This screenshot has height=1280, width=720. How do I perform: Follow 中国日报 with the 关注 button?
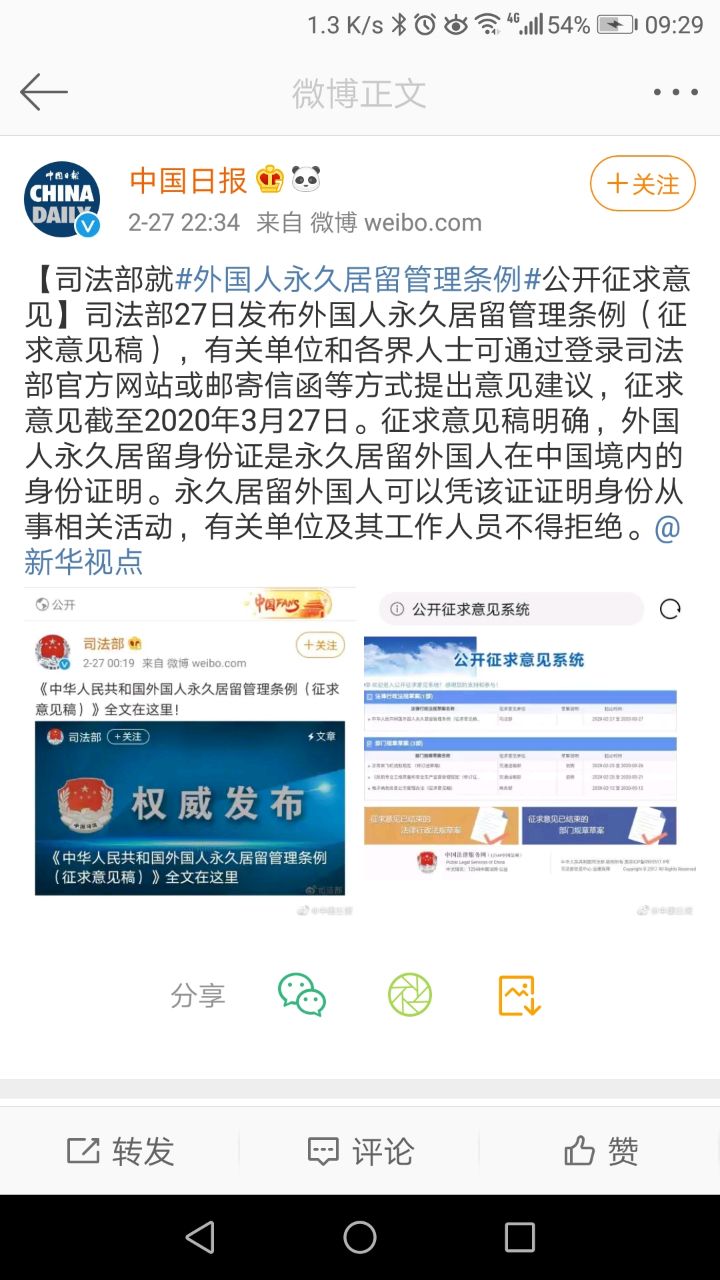(642, 184)
